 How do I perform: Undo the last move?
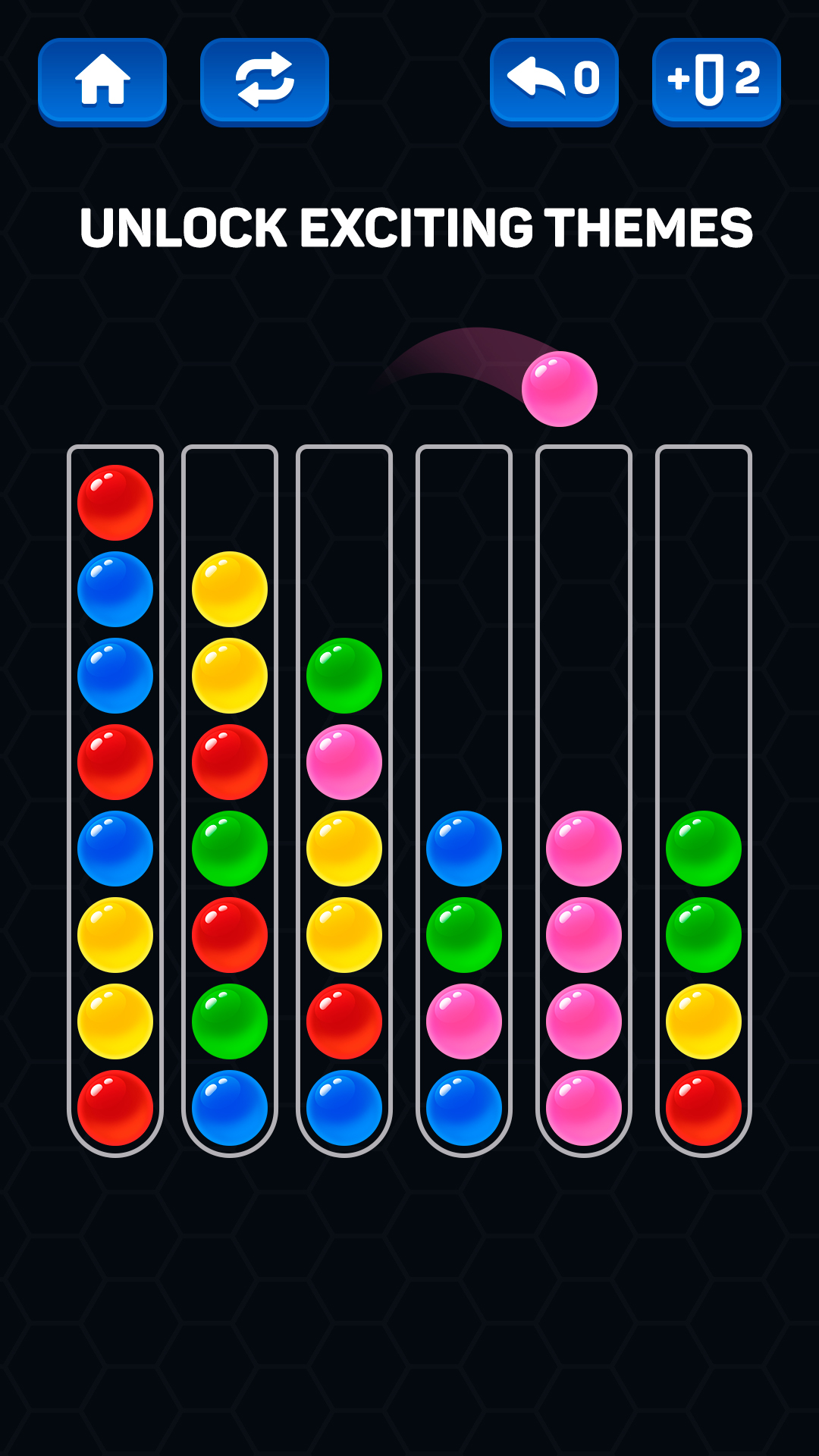554,80
